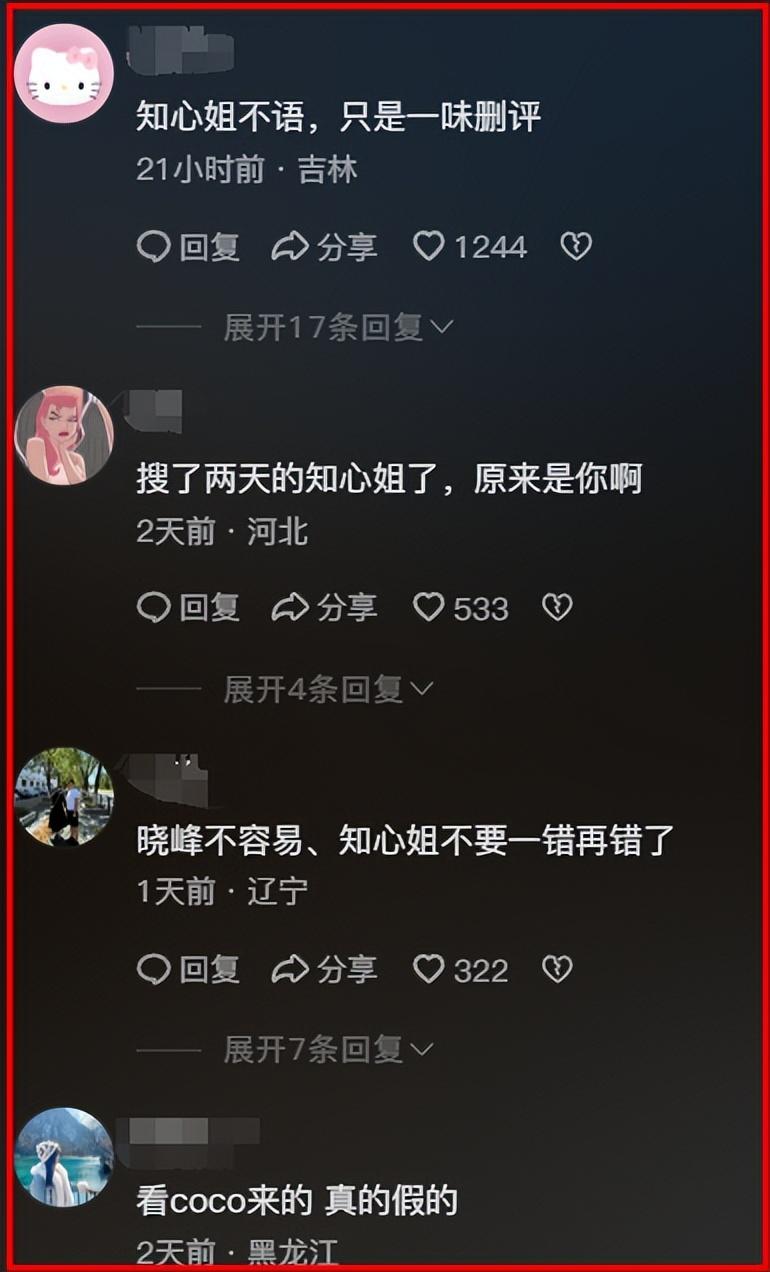Expand 展开17条回复
770x1272 pixels.
tap(337, 327)
